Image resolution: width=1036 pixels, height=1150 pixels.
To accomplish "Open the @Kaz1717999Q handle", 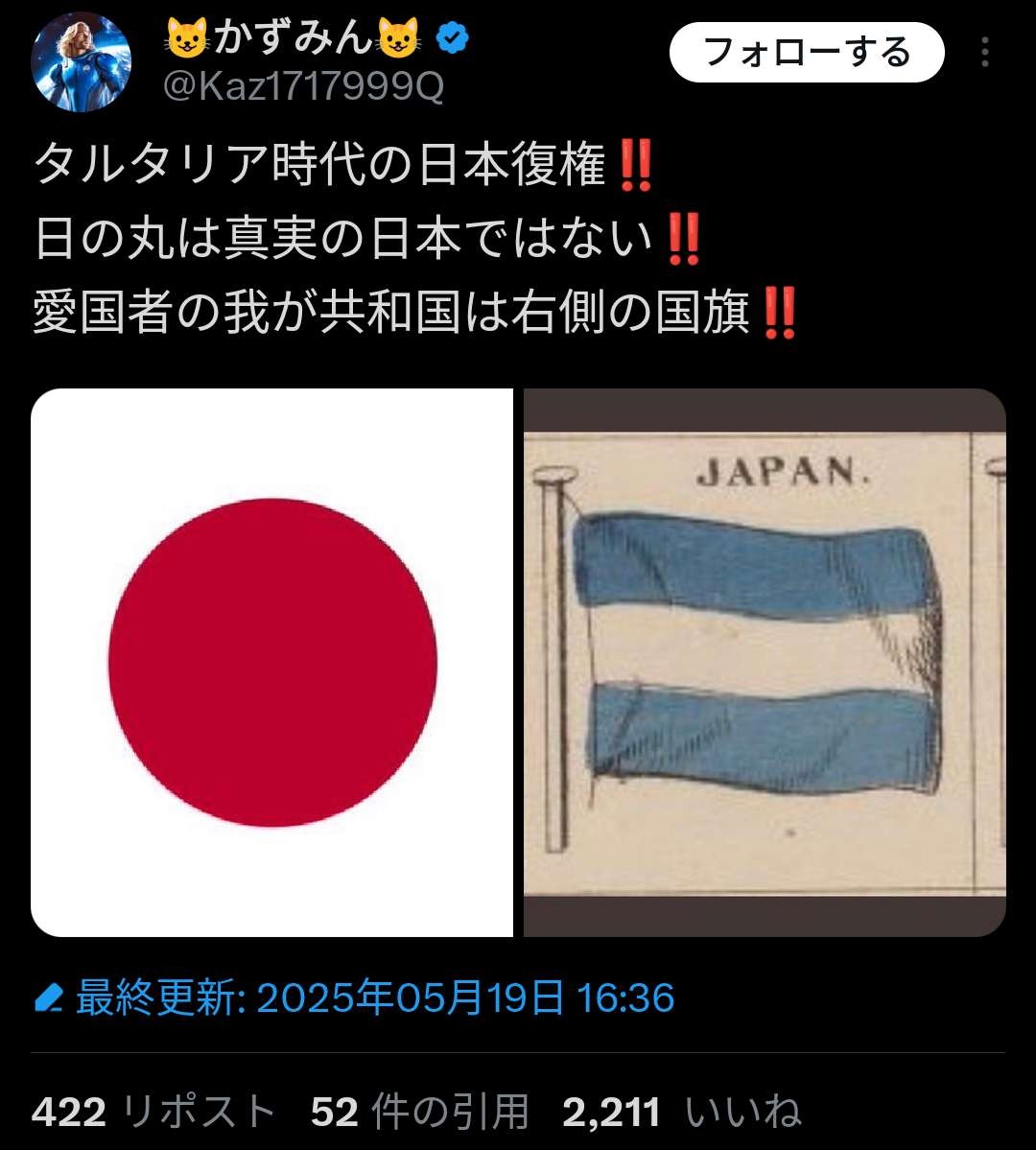I will click(x=304, y=88).
